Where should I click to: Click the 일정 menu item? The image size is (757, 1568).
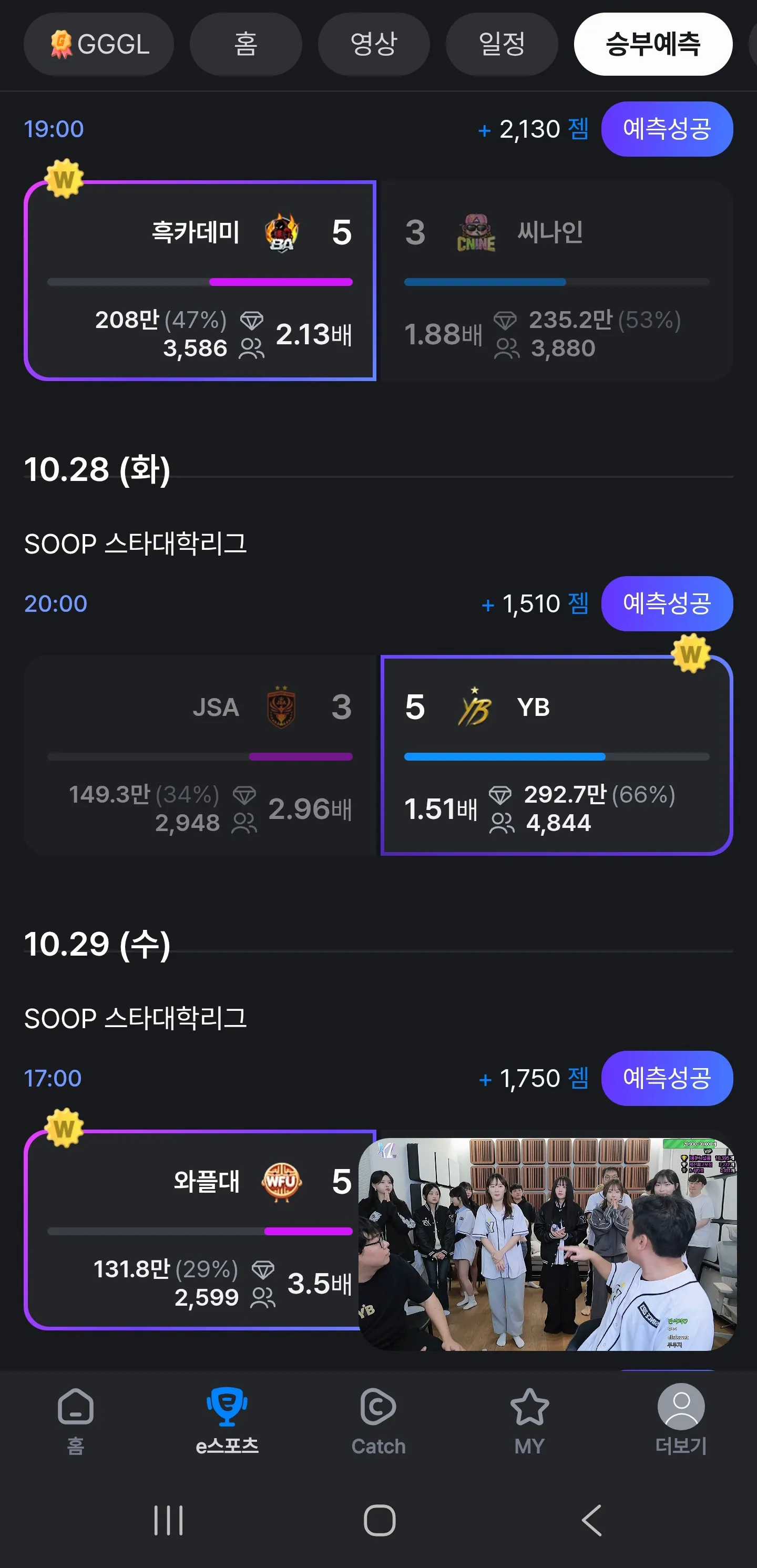[x=502, y=44]
